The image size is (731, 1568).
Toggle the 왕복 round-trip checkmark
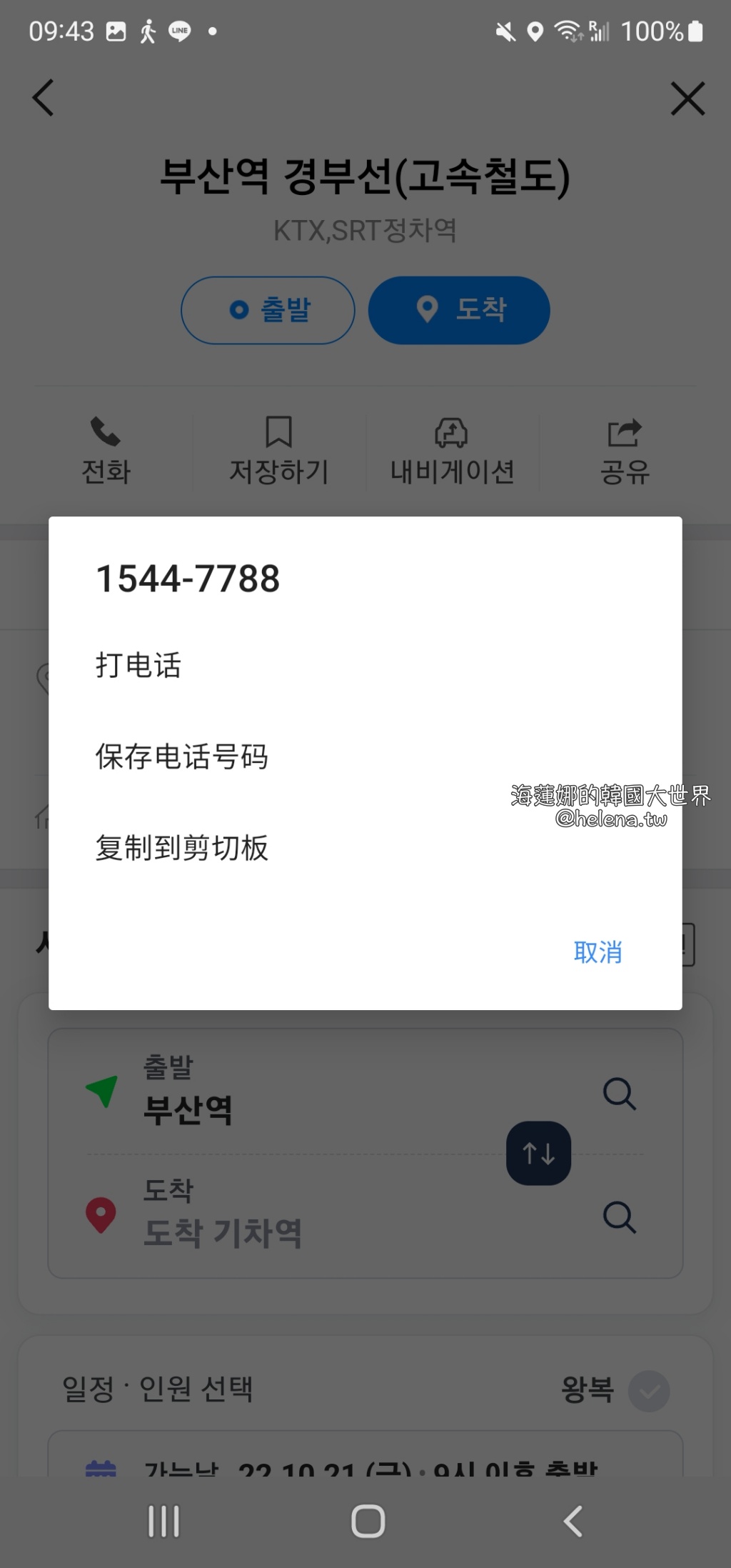(x=647, y=1389)
